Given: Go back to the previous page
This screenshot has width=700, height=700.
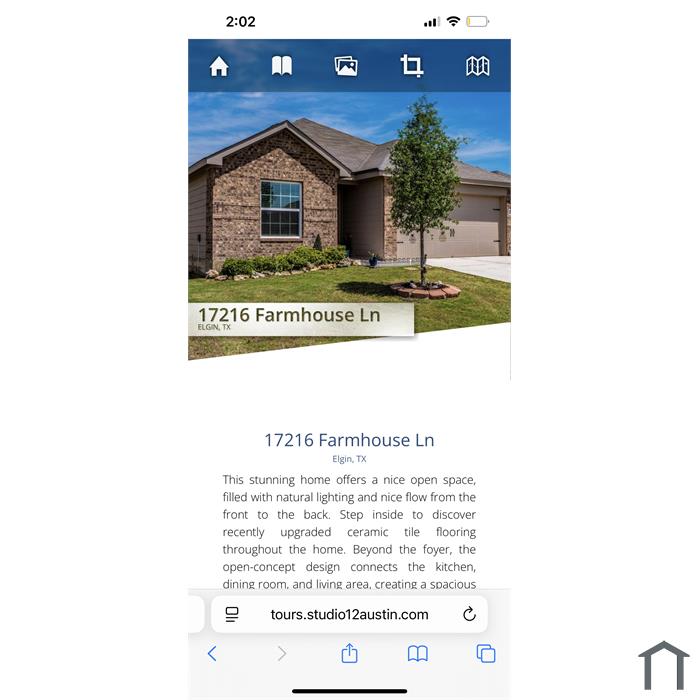Looking at the screenshot, I should click(212, 653).
